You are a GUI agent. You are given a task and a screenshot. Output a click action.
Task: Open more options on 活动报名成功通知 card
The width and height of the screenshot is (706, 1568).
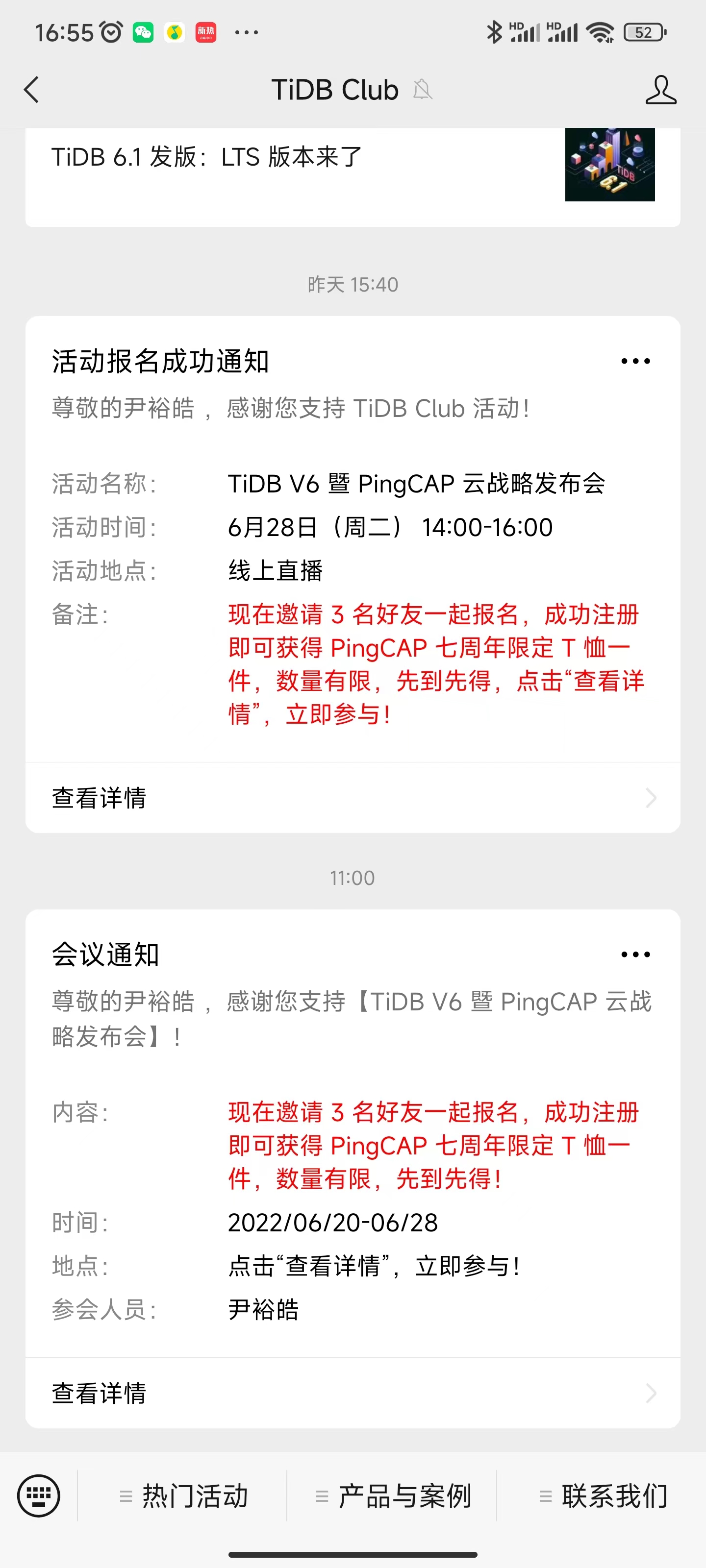pyautogui.click(x=635, y=362)
